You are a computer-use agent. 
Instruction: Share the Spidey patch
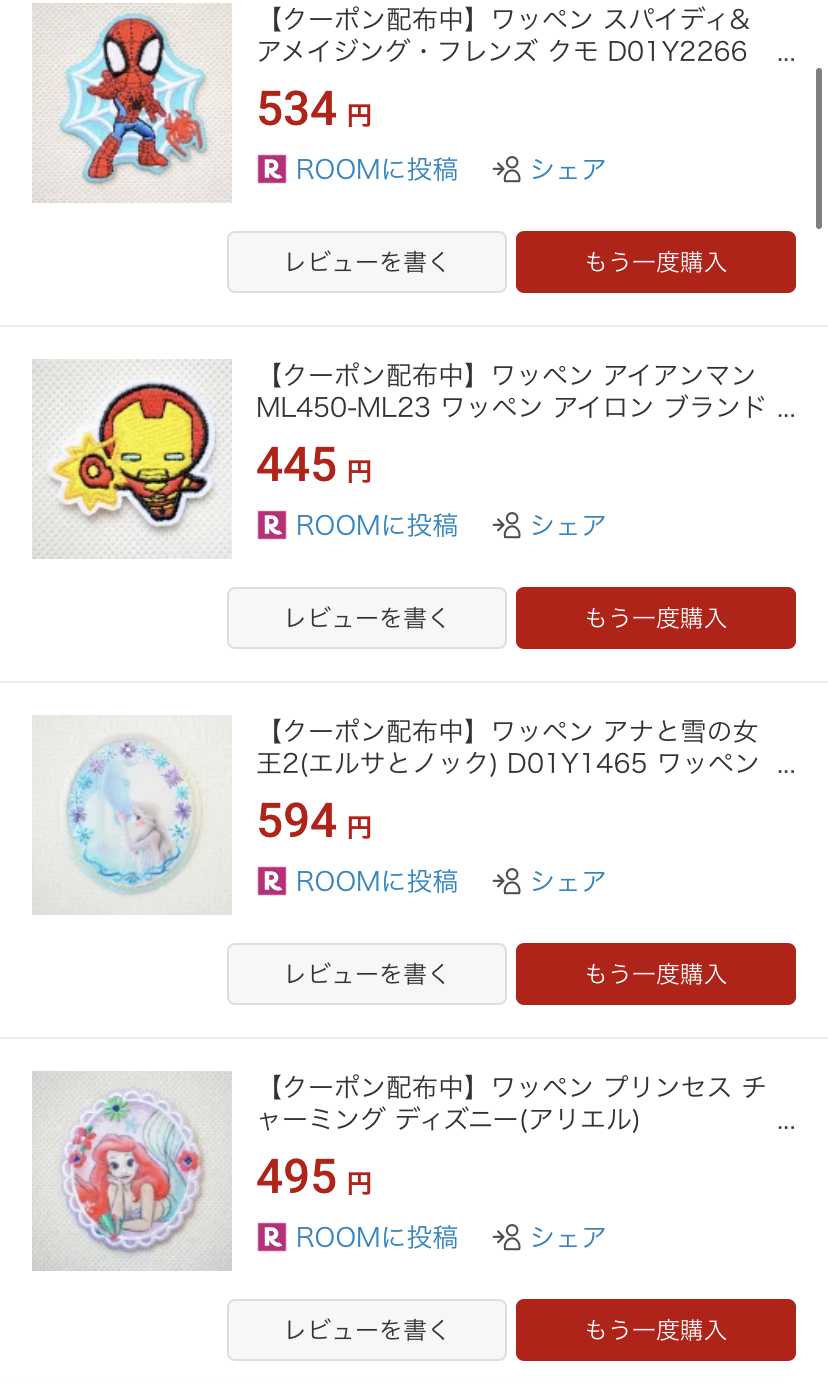[549, 169]
